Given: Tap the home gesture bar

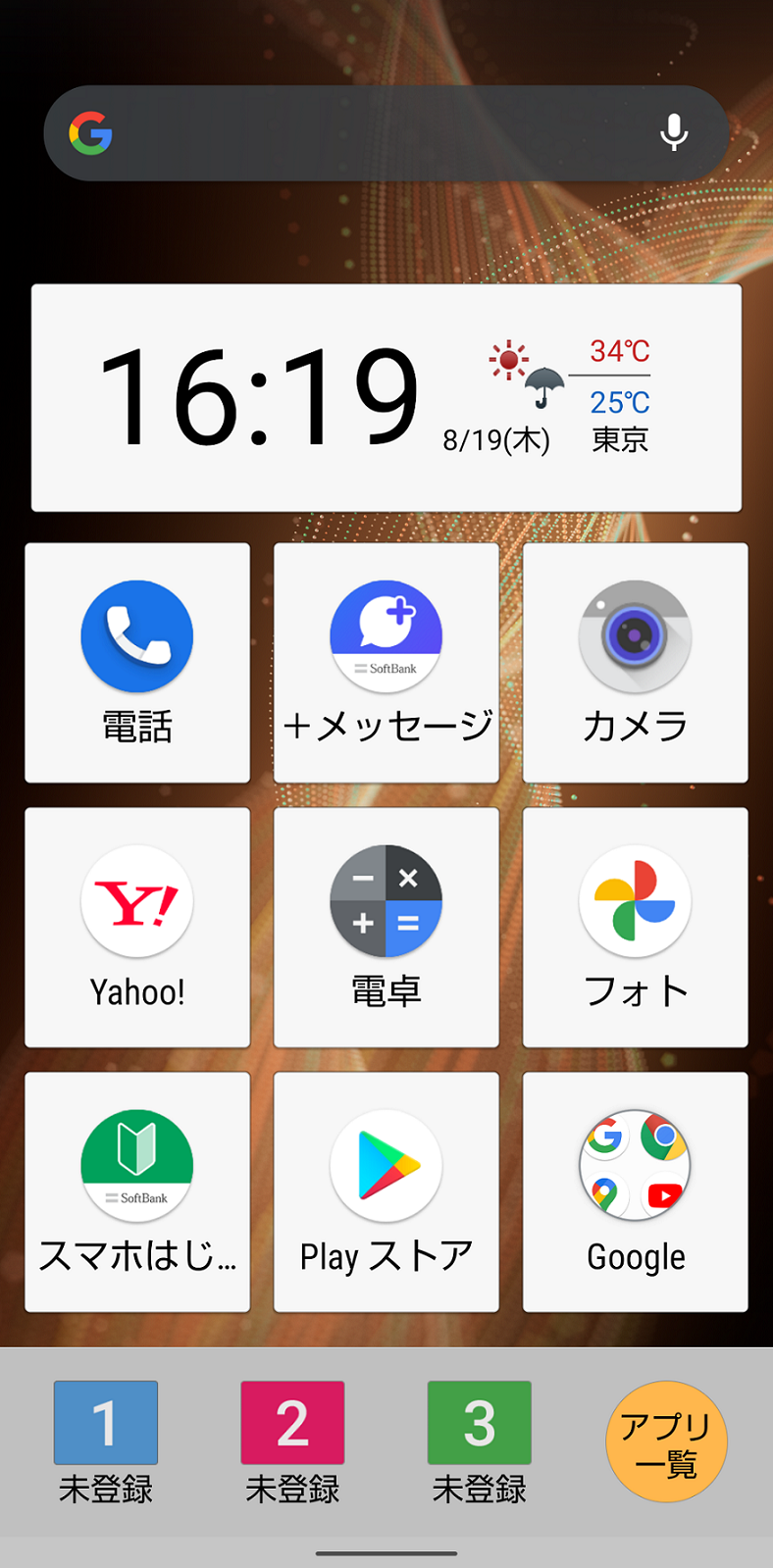Looking at the screenshot, I should [x=386, y=1552].
